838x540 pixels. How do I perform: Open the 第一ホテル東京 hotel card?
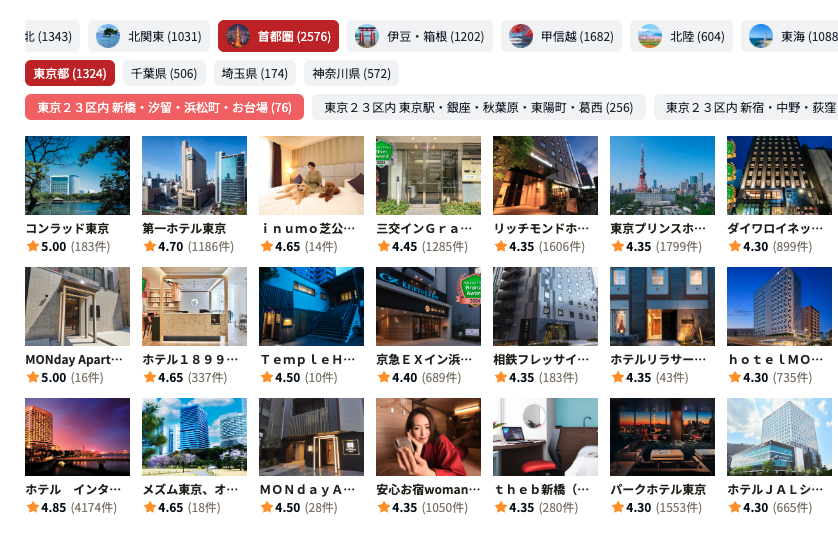tap(195, 195)
